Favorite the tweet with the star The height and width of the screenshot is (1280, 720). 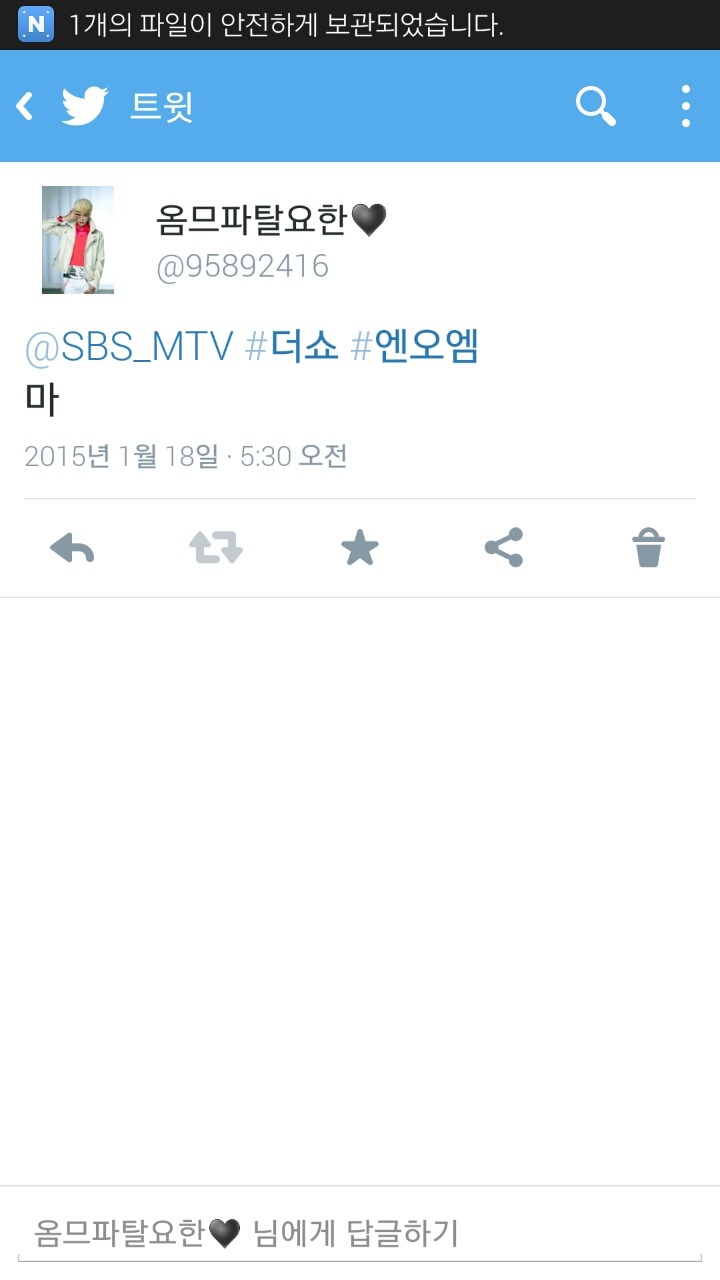coord(360,548)
